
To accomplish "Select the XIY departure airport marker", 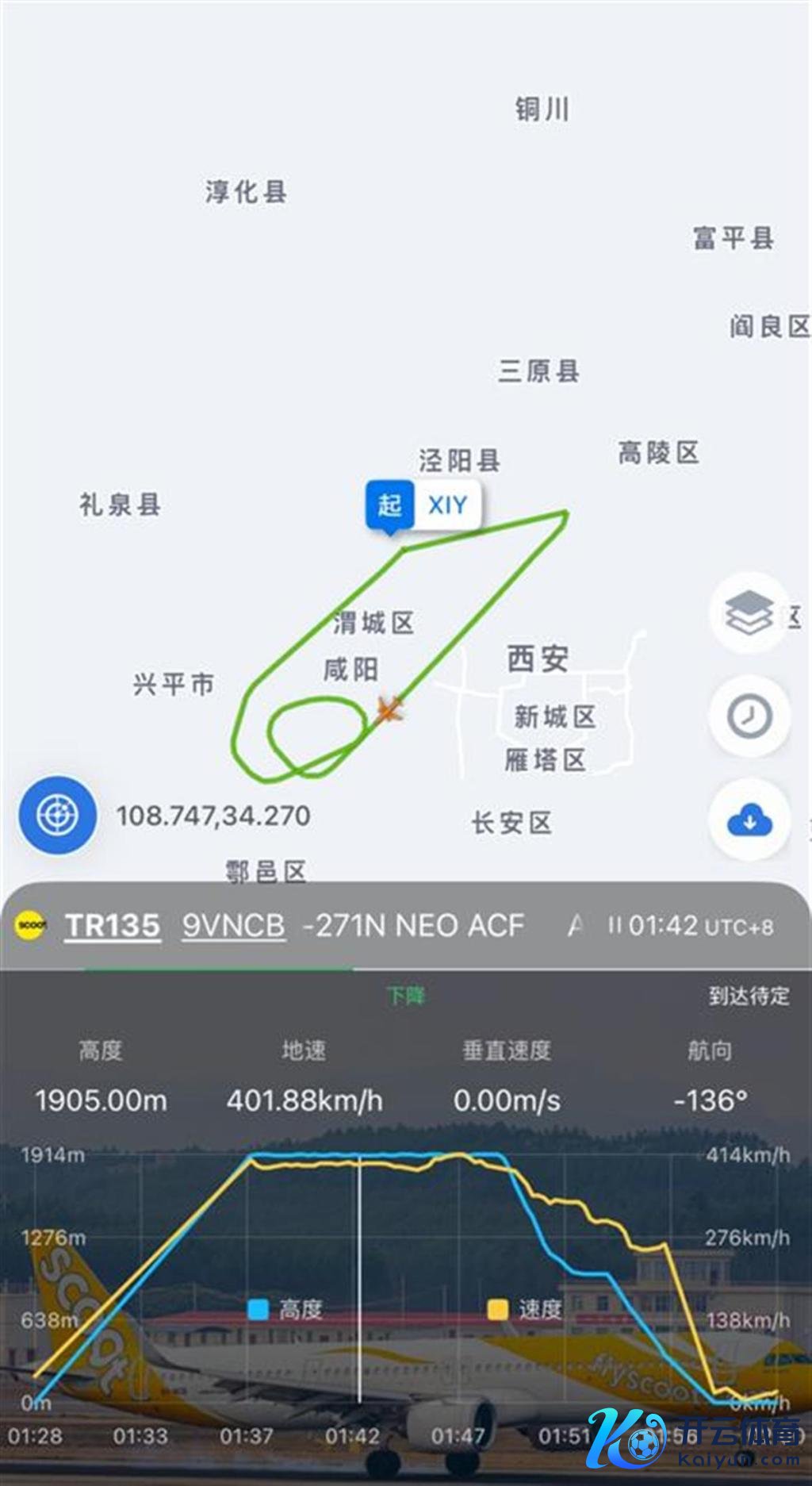I will pos(423,505).
